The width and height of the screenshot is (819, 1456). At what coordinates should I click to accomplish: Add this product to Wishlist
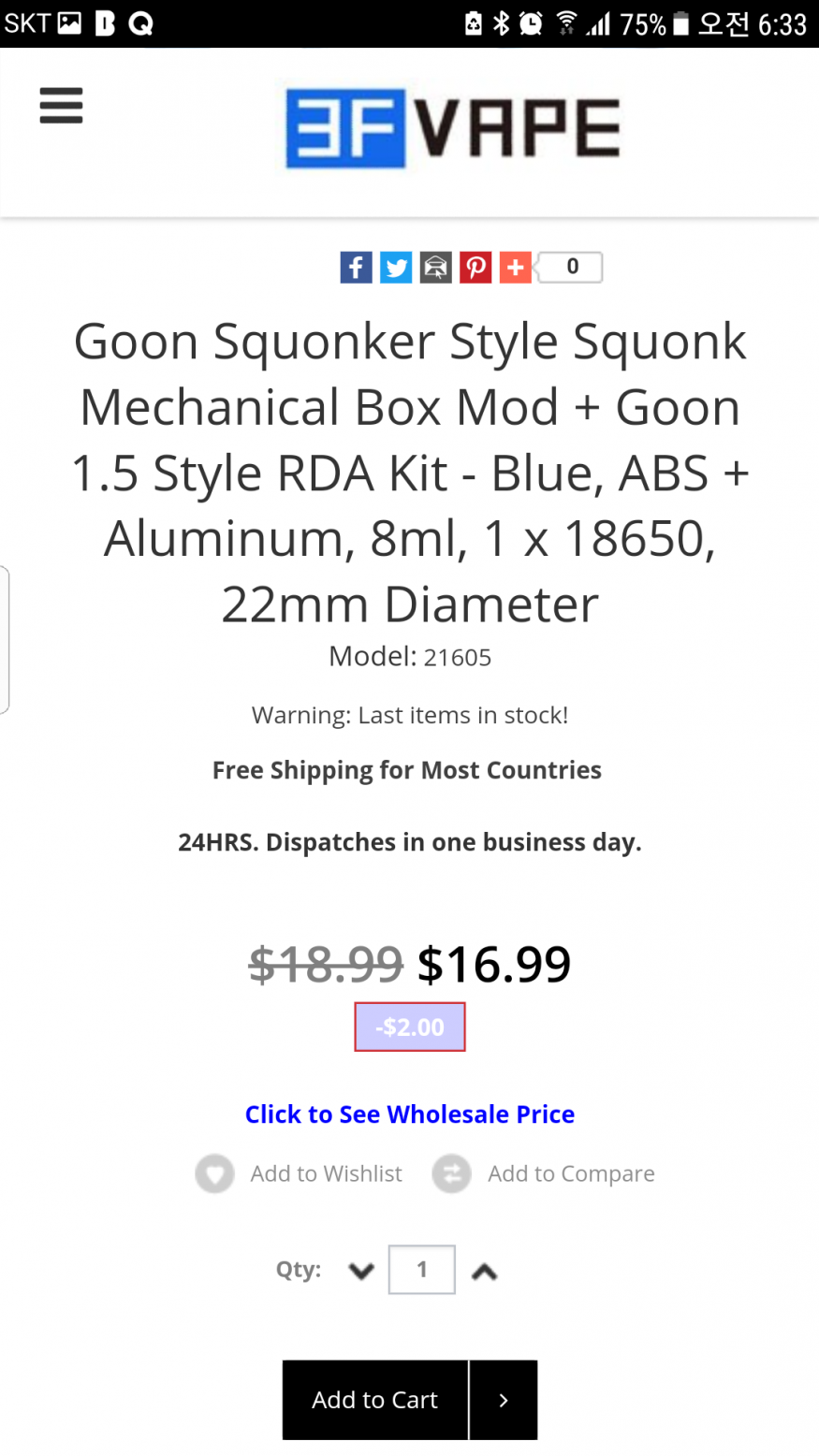point(300,1173)
